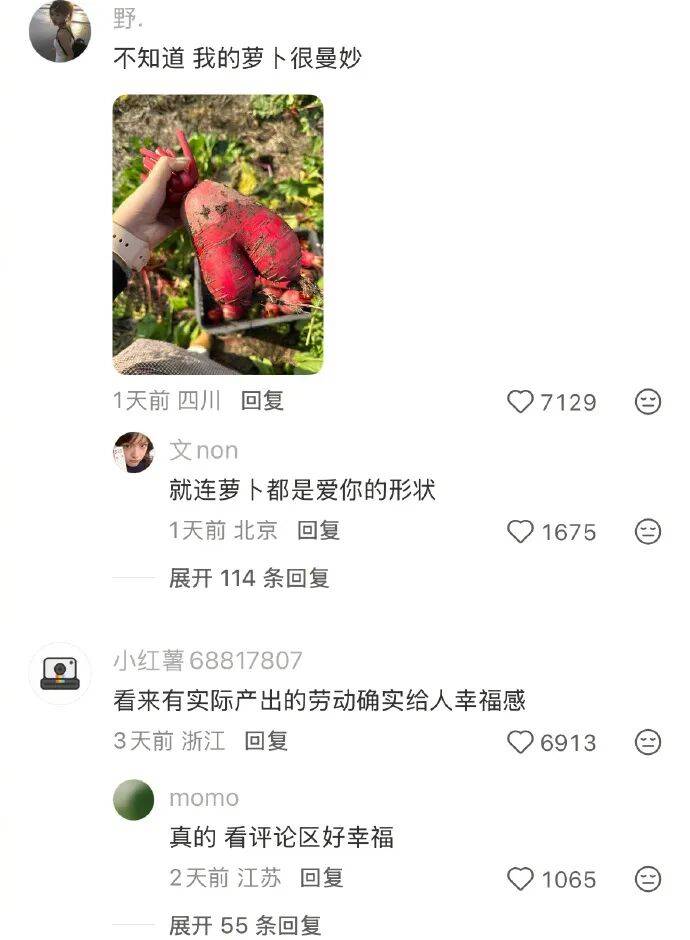Reply to 小红薯68817807's comment

pos(266,741)
